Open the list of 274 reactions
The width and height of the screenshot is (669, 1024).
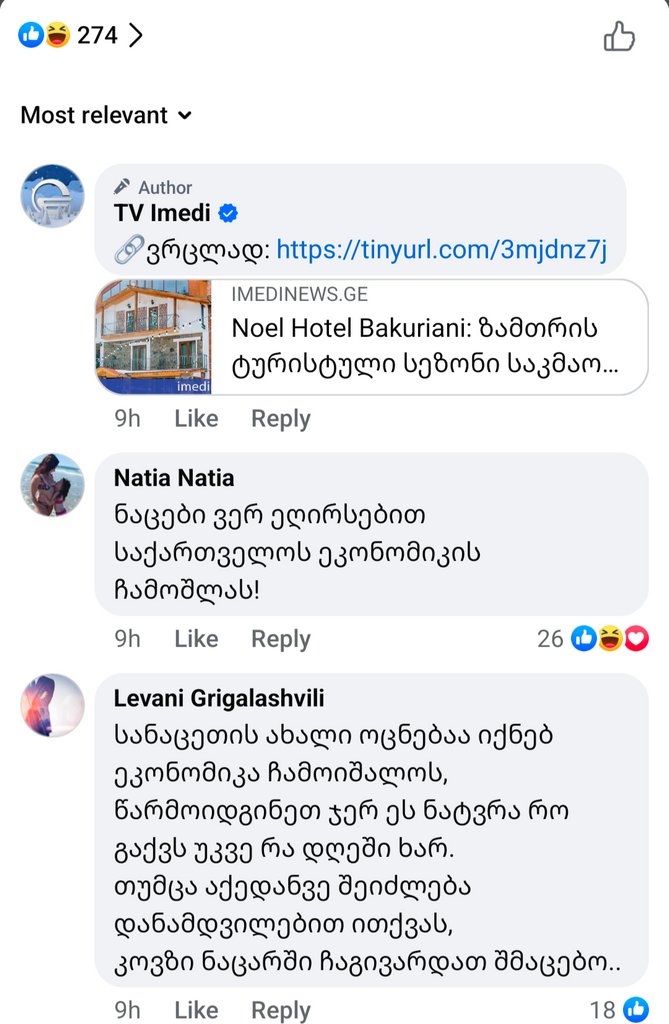[82, 36]
